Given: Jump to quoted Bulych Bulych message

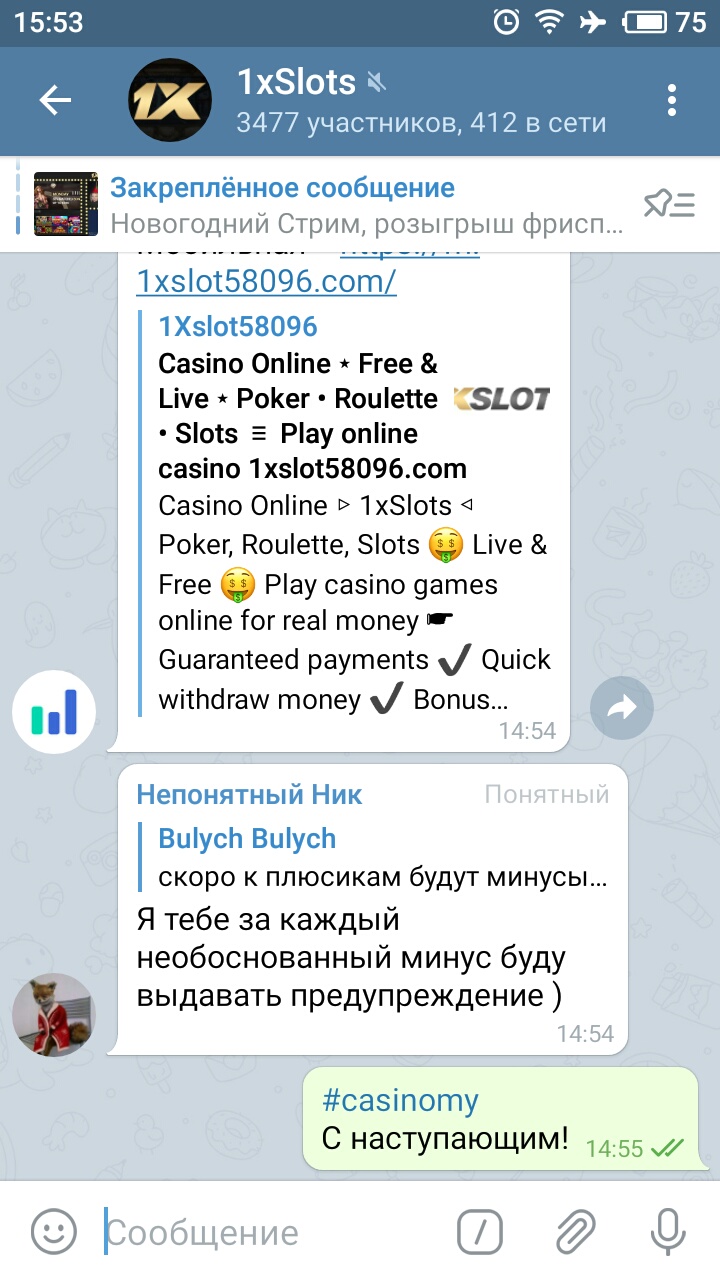Looking at the screenshot, I should pyautogui.click(x=380, y=858).
